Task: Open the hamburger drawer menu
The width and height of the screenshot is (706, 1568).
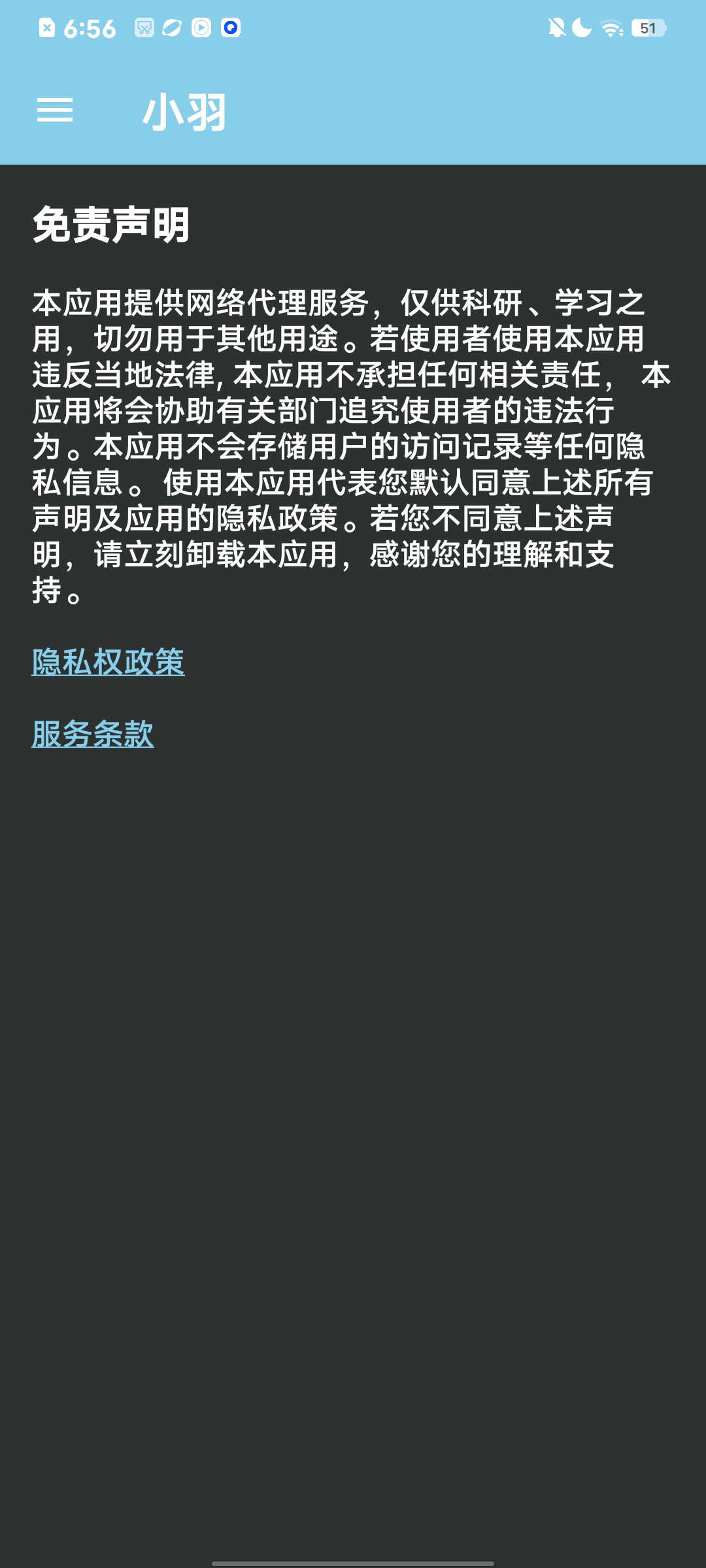Action: pyautogui.click(x=55, y=110)
